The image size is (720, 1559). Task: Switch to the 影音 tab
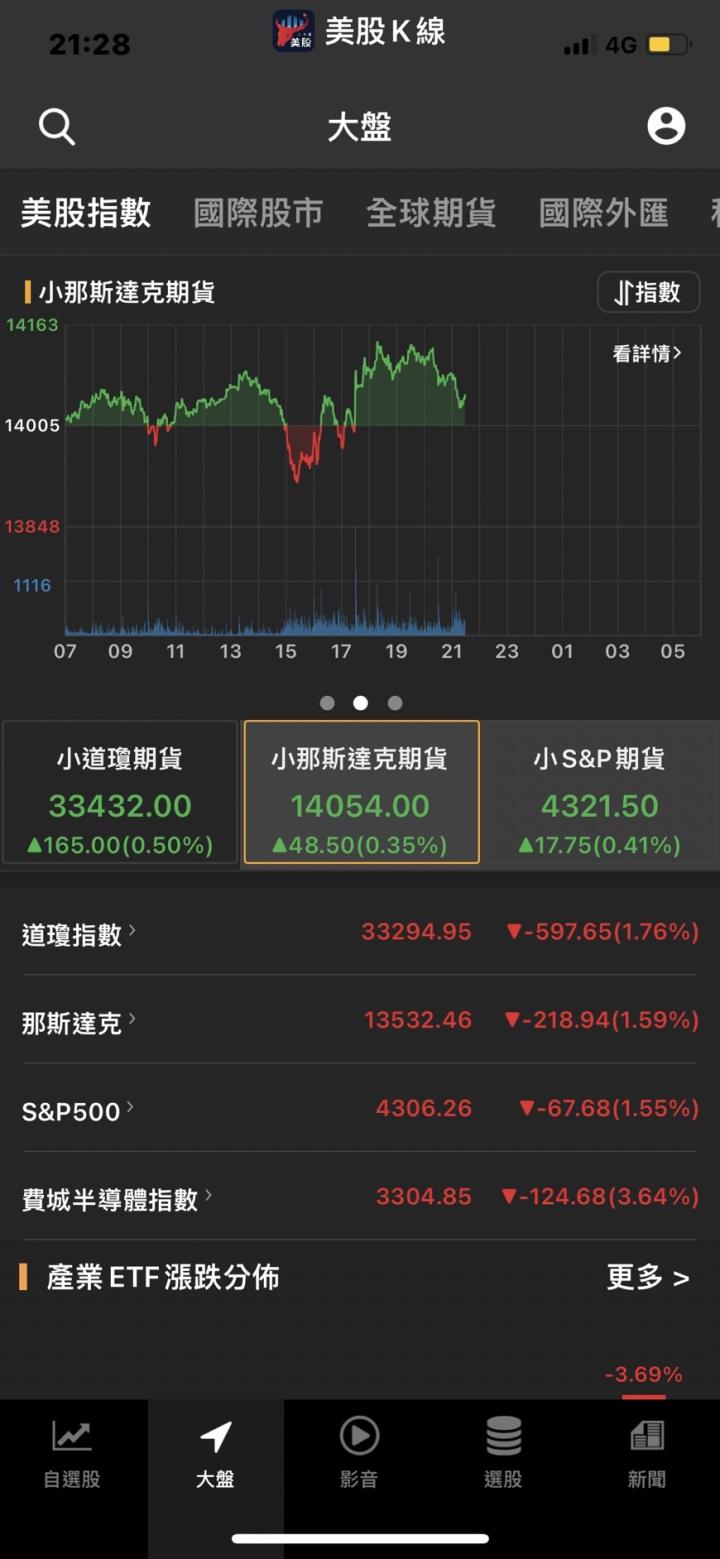[x=359, y=1455]
